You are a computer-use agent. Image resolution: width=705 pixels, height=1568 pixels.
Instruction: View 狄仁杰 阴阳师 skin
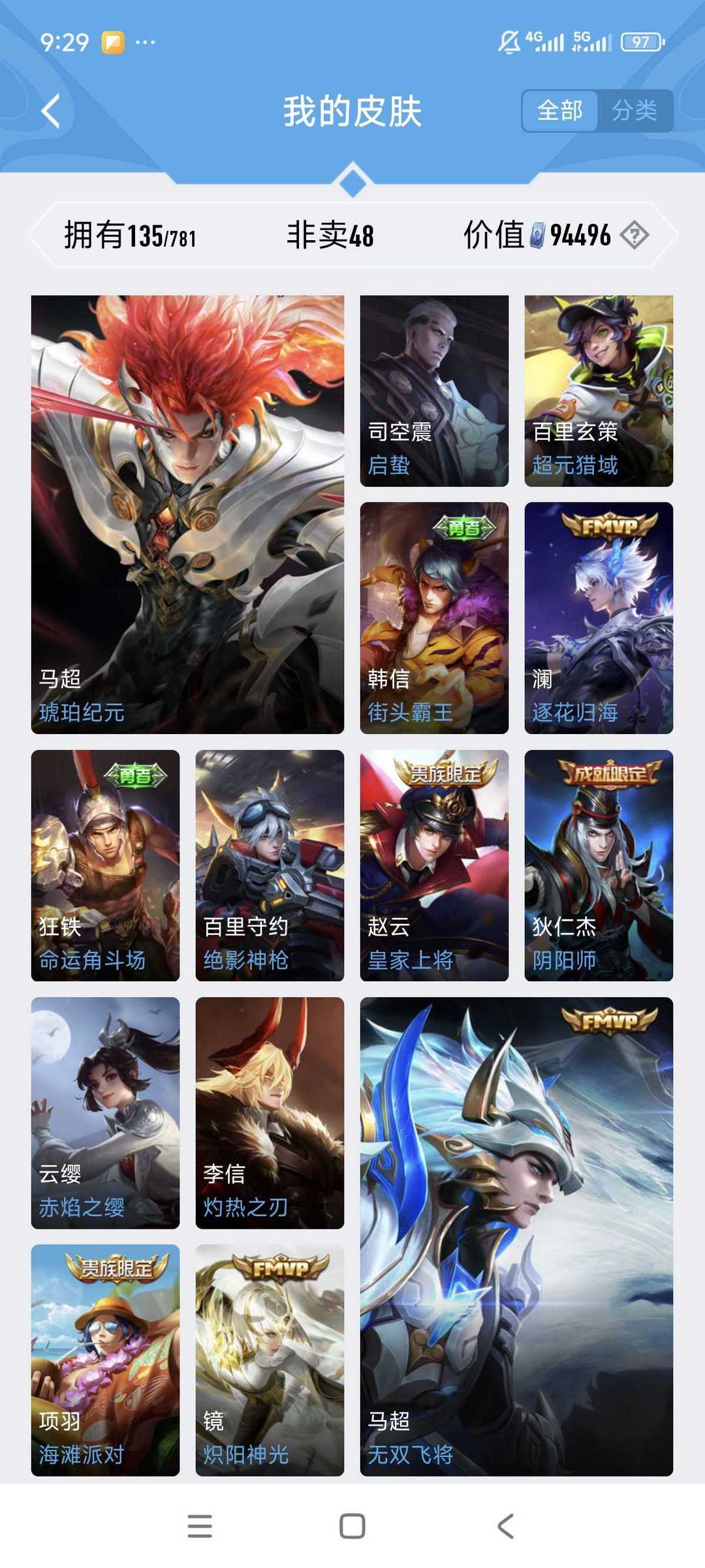pyautogui.click(x=599, y=865)
